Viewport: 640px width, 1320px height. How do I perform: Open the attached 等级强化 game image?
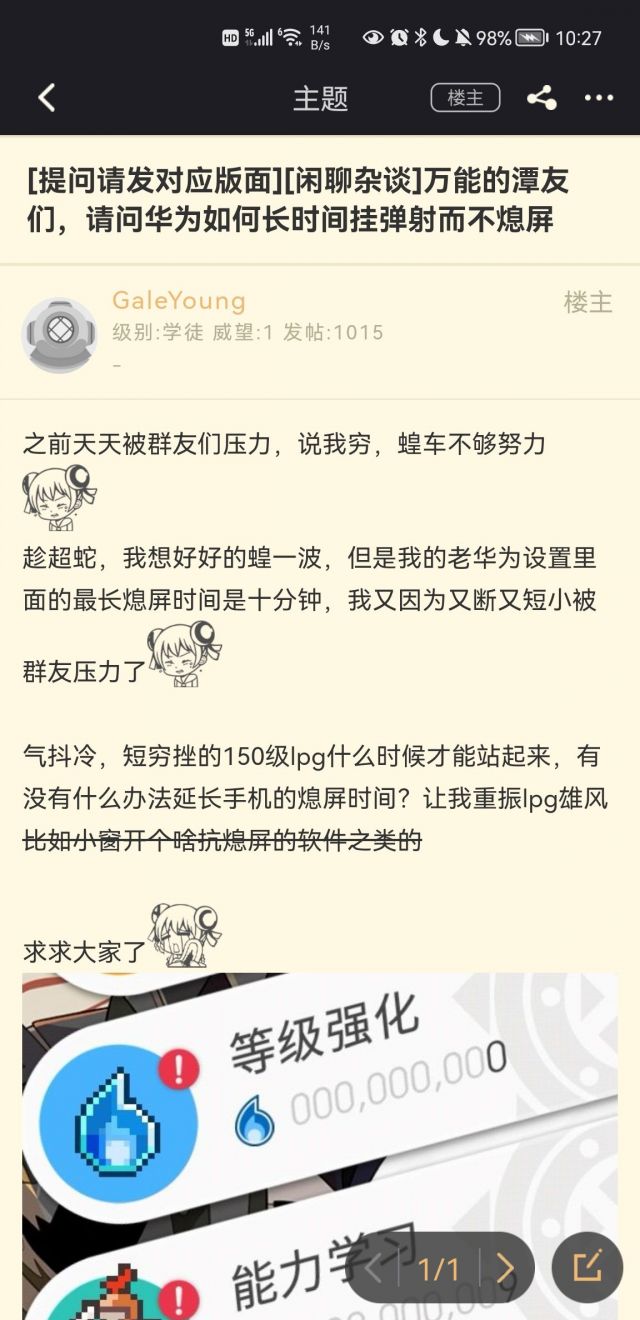click(x=320, y=1146)
